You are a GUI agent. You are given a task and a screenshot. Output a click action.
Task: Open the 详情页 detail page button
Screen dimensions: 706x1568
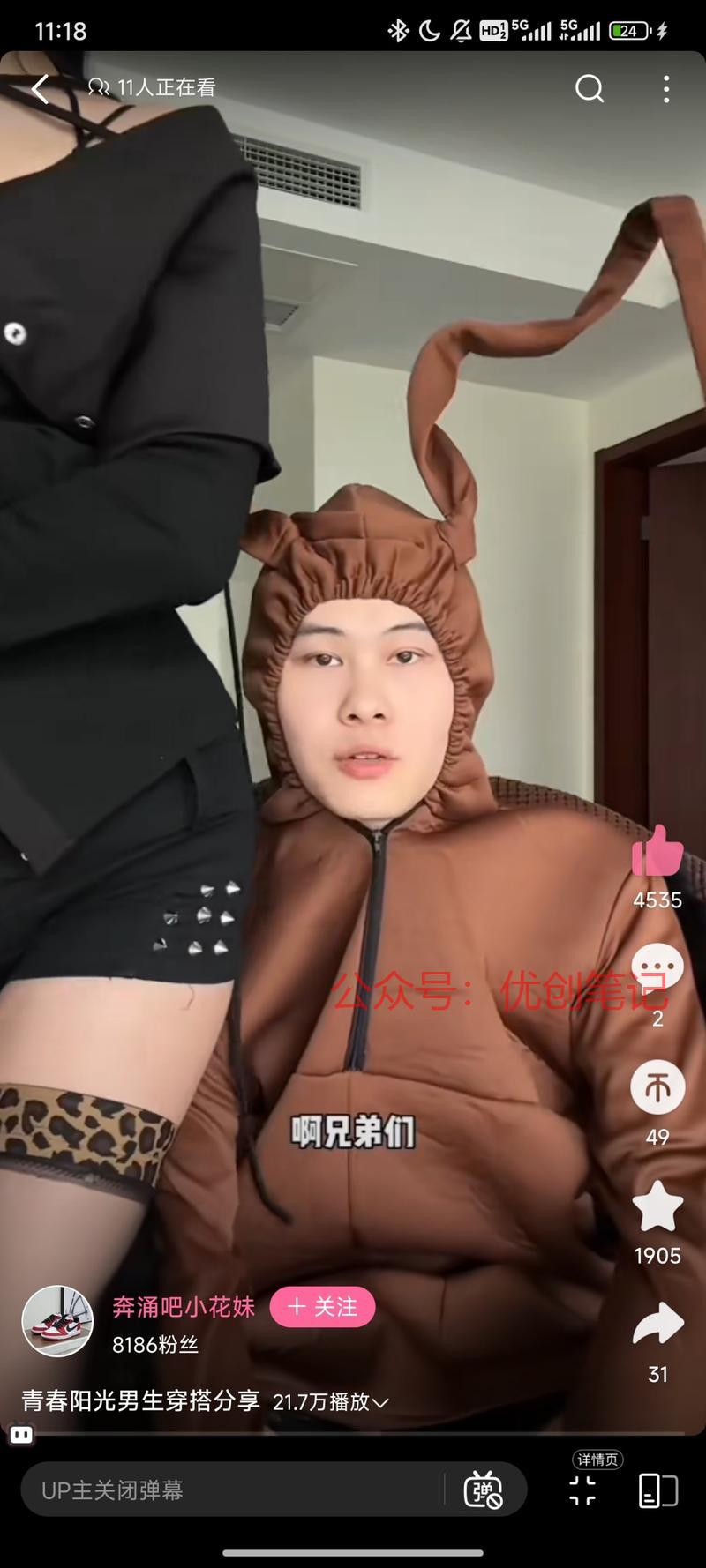583,1490
